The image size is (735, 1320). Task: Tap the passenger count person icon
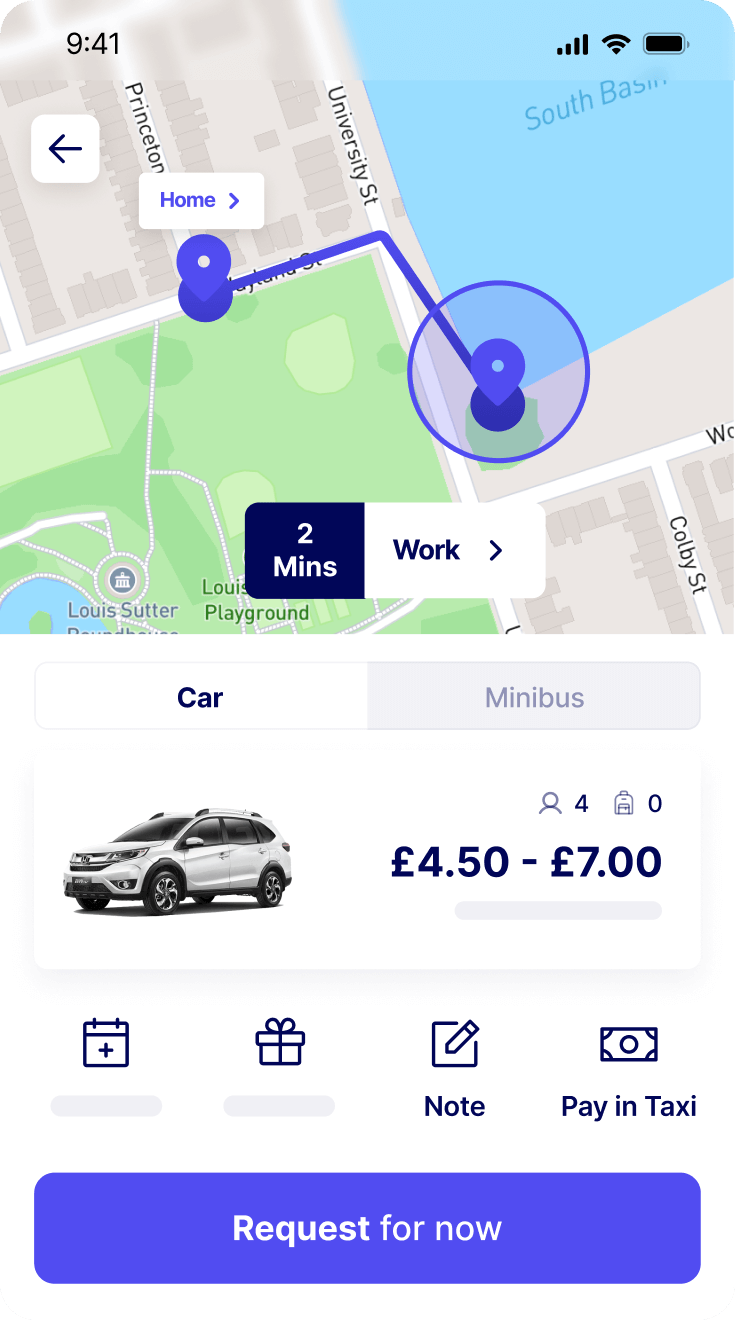pyautogui.click(x=551, y=803)
